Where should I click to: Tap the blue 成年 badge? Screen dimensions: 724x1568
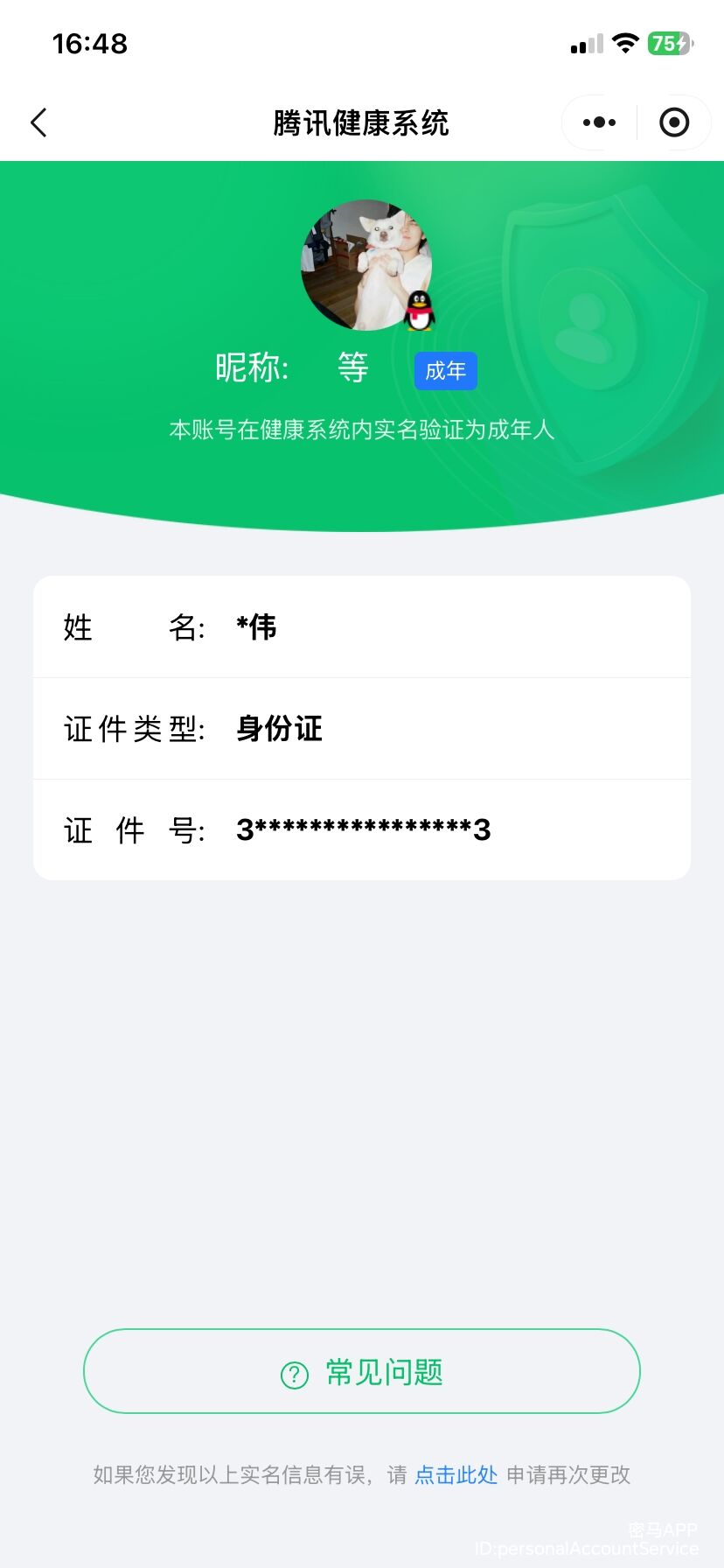point(445,371)
